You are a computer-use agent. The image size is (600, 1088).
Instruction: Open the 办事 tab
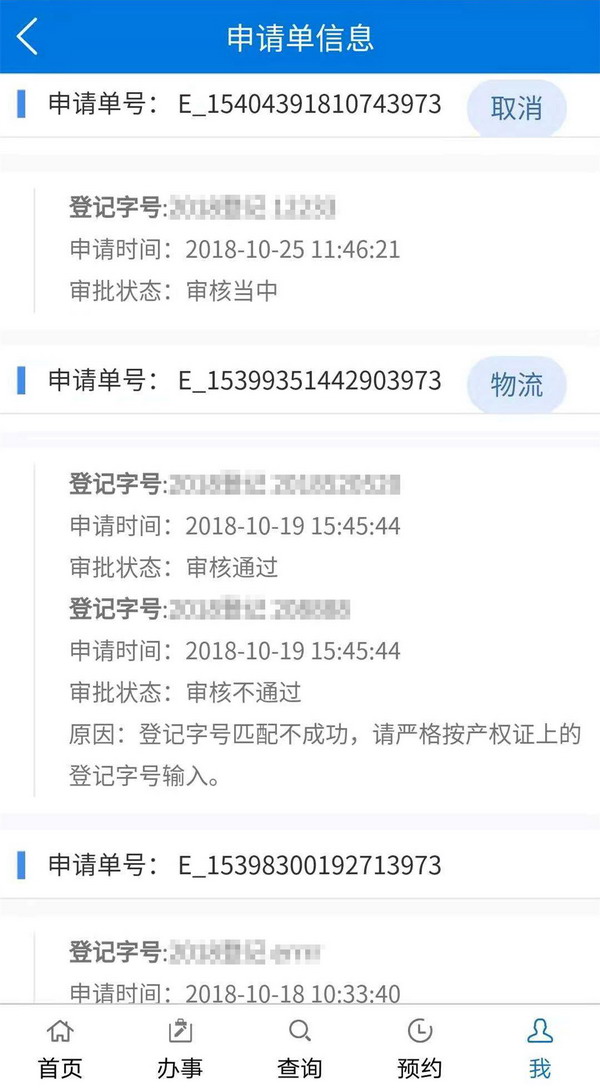coord(180,1048)
